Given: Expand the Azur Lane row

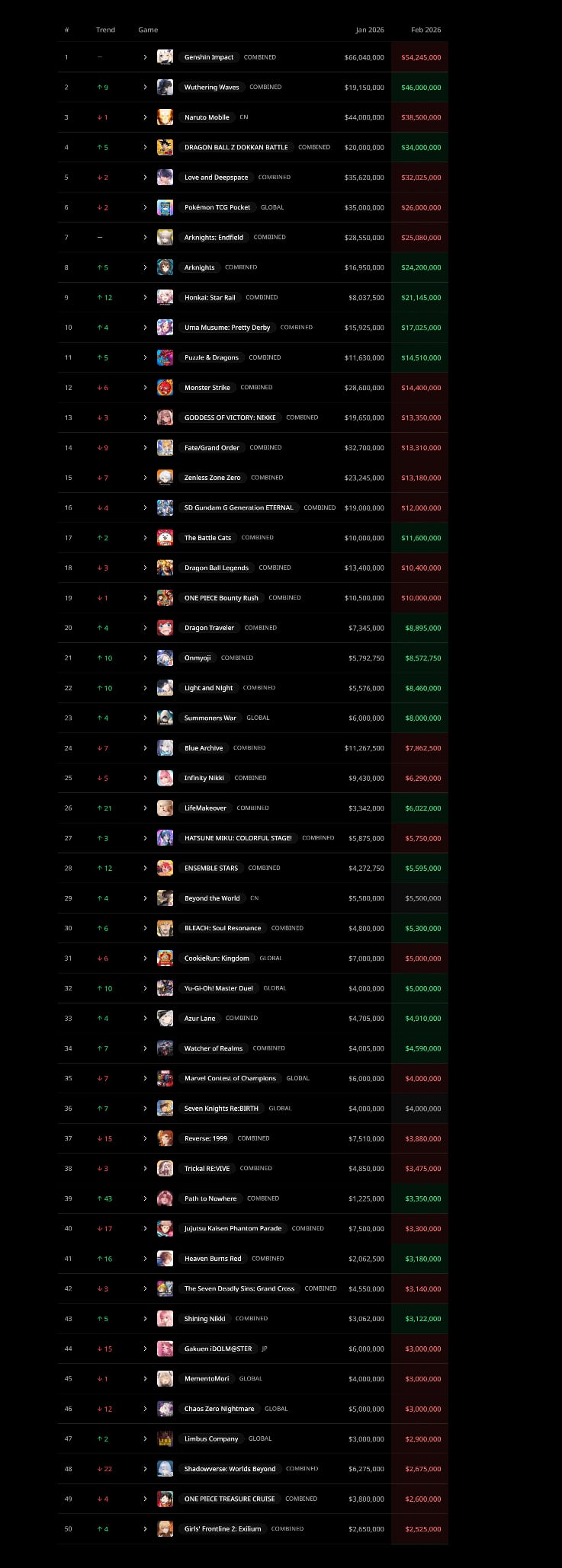Looking at the screenshot, I should click(145, 1019).
